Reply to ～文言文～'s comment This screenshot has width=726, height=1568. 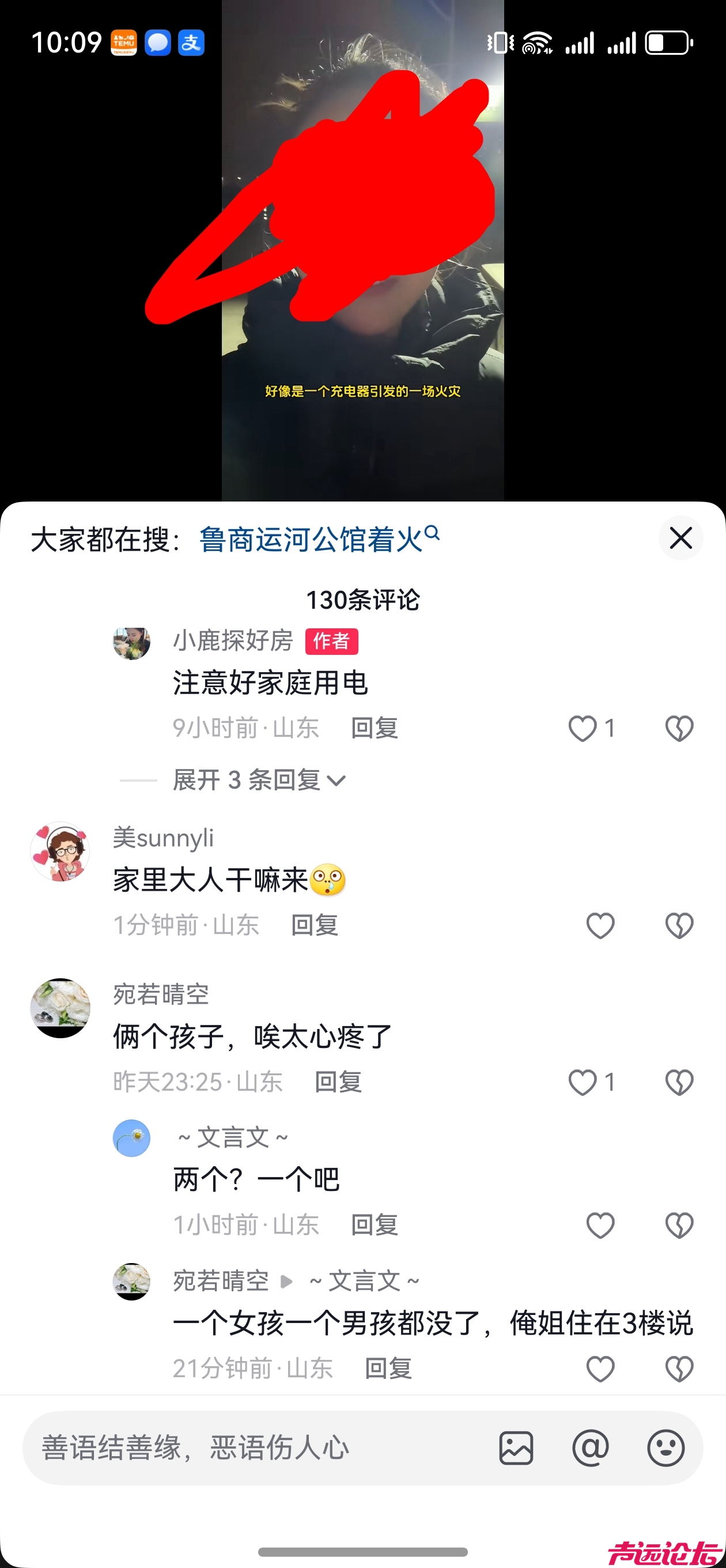pyautogui.click(x=375, y=1226)
